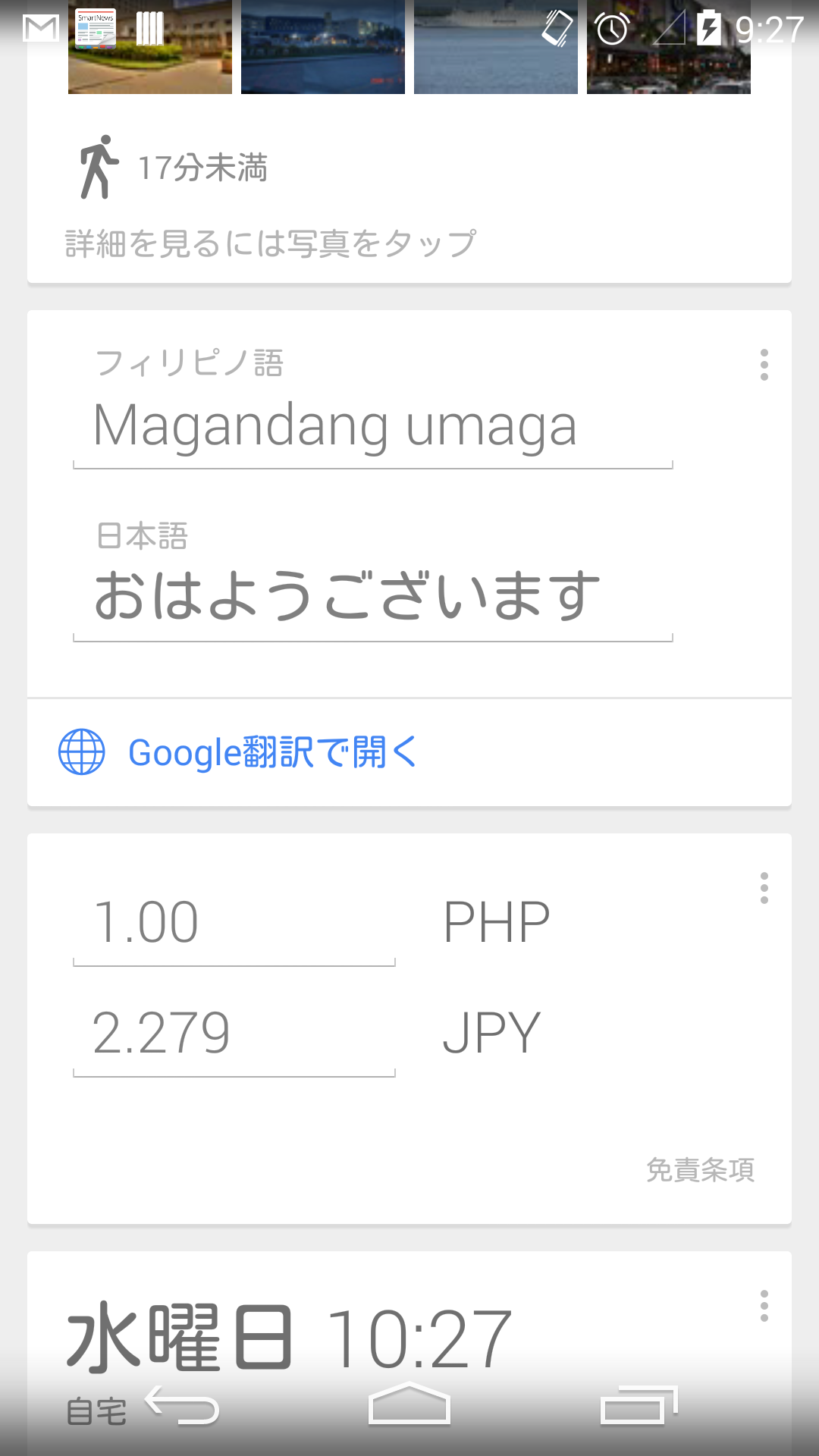This screenshot has width=819, height=1456.
Task: Open the fourth nearby photo thumbnail
Action: coord(669,47)
